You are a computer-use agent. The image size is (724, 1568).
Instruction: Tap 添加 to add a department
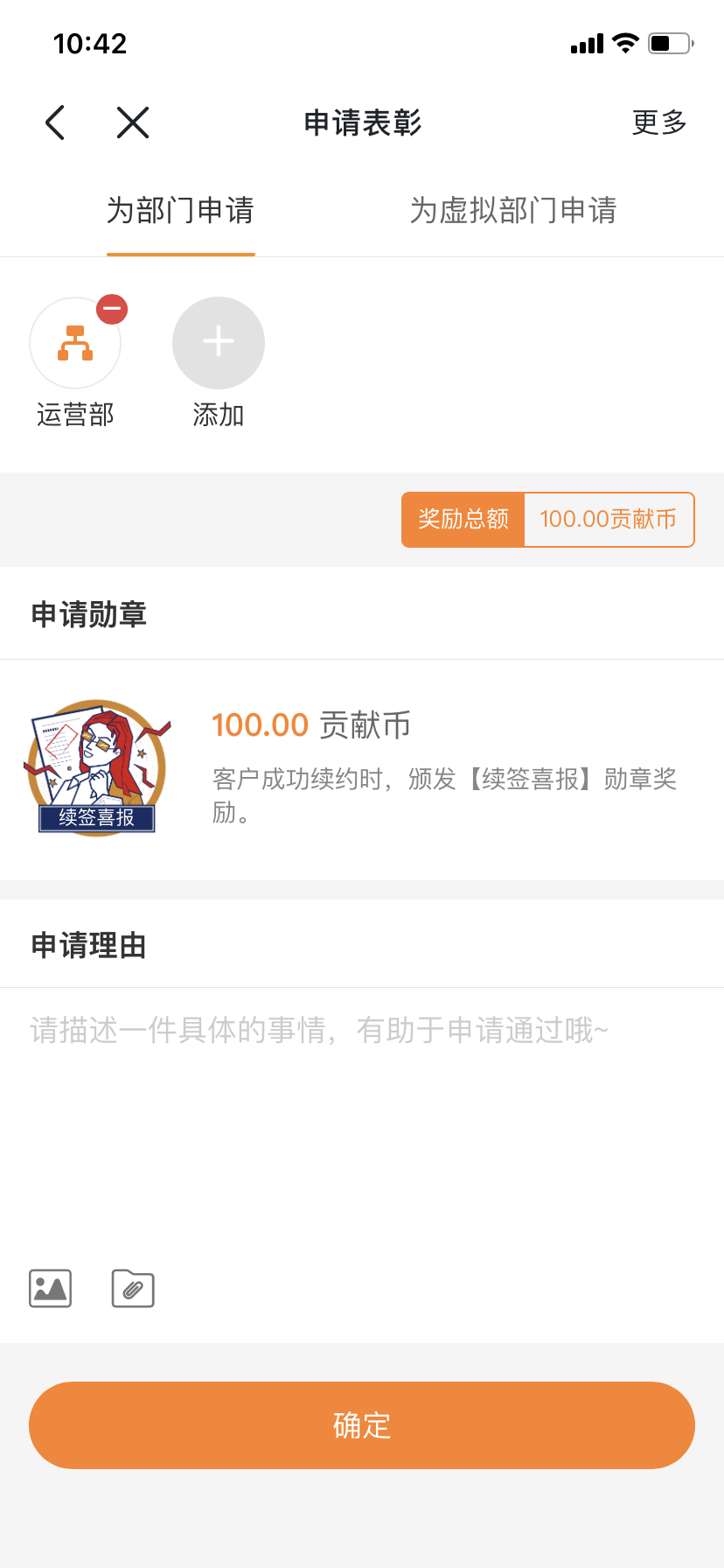[x=219, y=343]
